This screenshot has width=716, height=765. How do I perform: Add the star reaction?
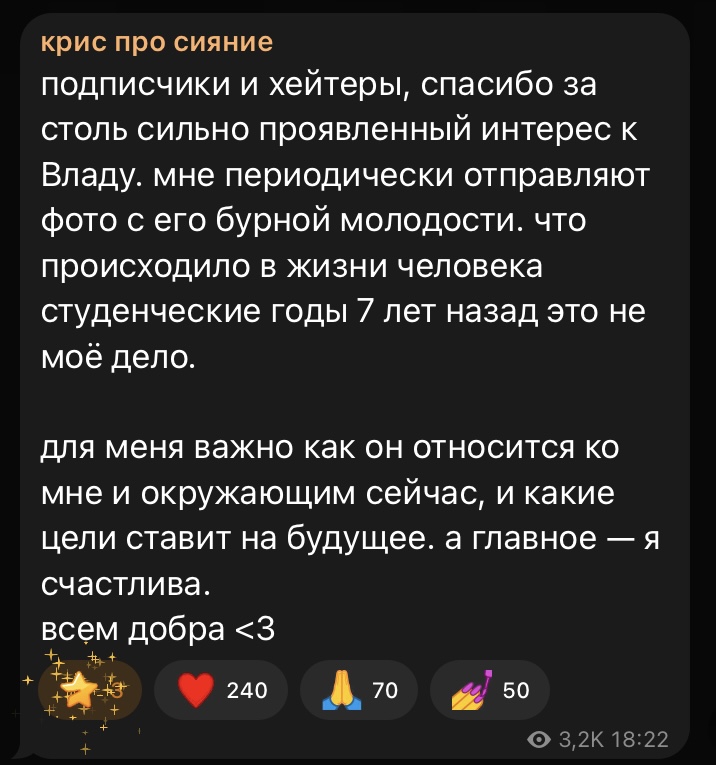tap(81, 689)
